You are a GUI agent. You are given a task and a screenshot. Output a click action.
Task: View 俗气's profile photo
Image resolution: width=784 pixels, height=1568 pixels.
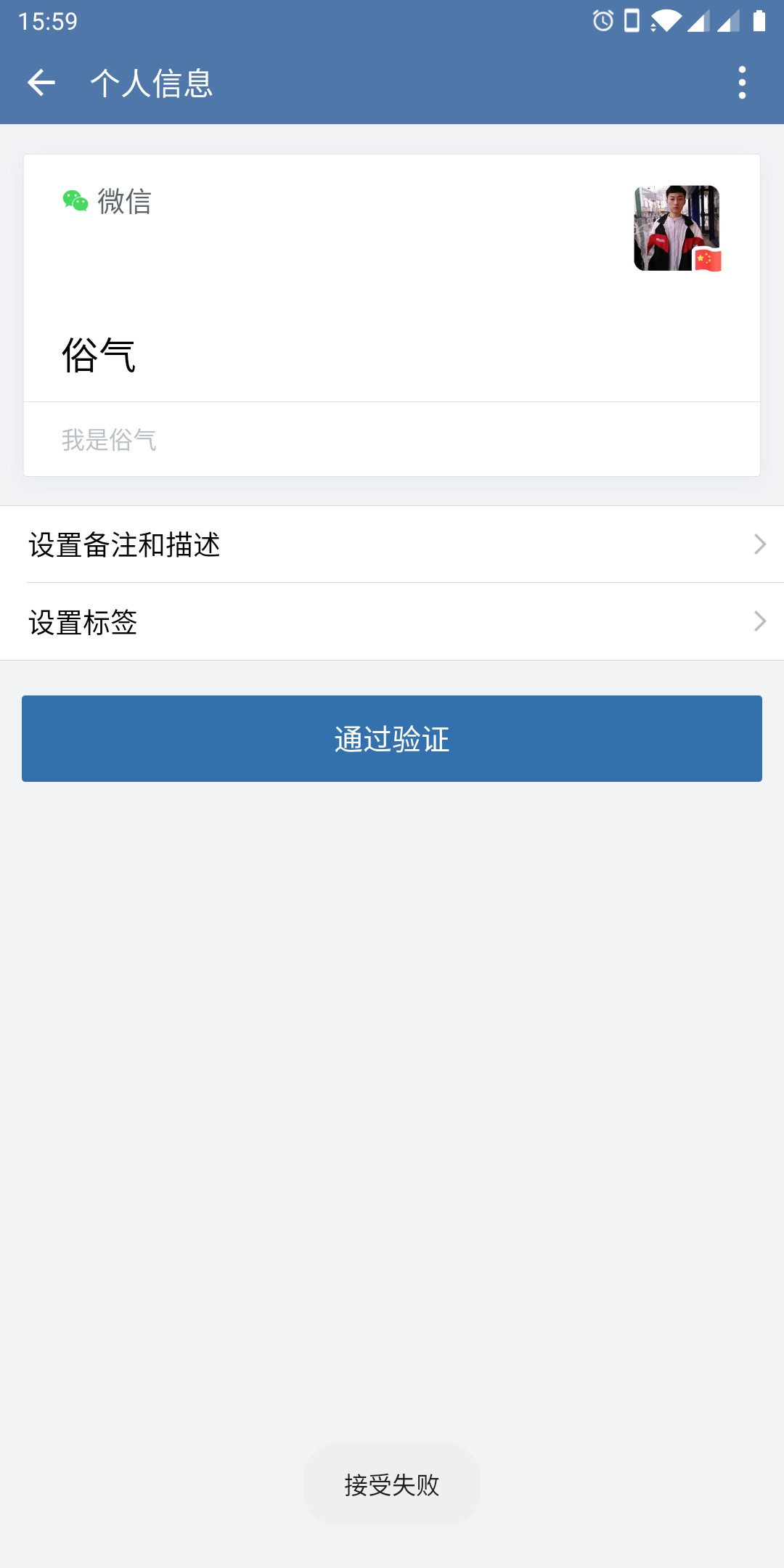tap(677, 228)
